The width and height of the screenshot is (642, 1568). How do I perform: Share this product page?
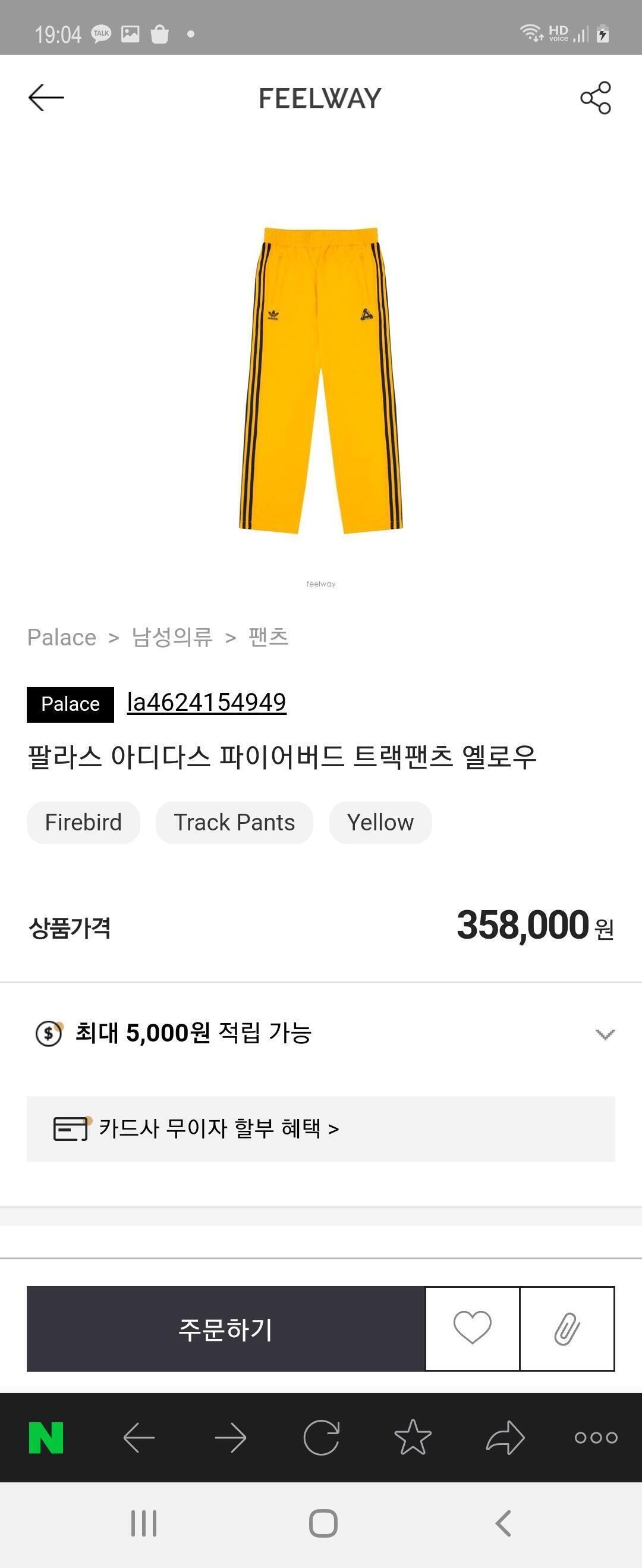(x=595, y=98)
